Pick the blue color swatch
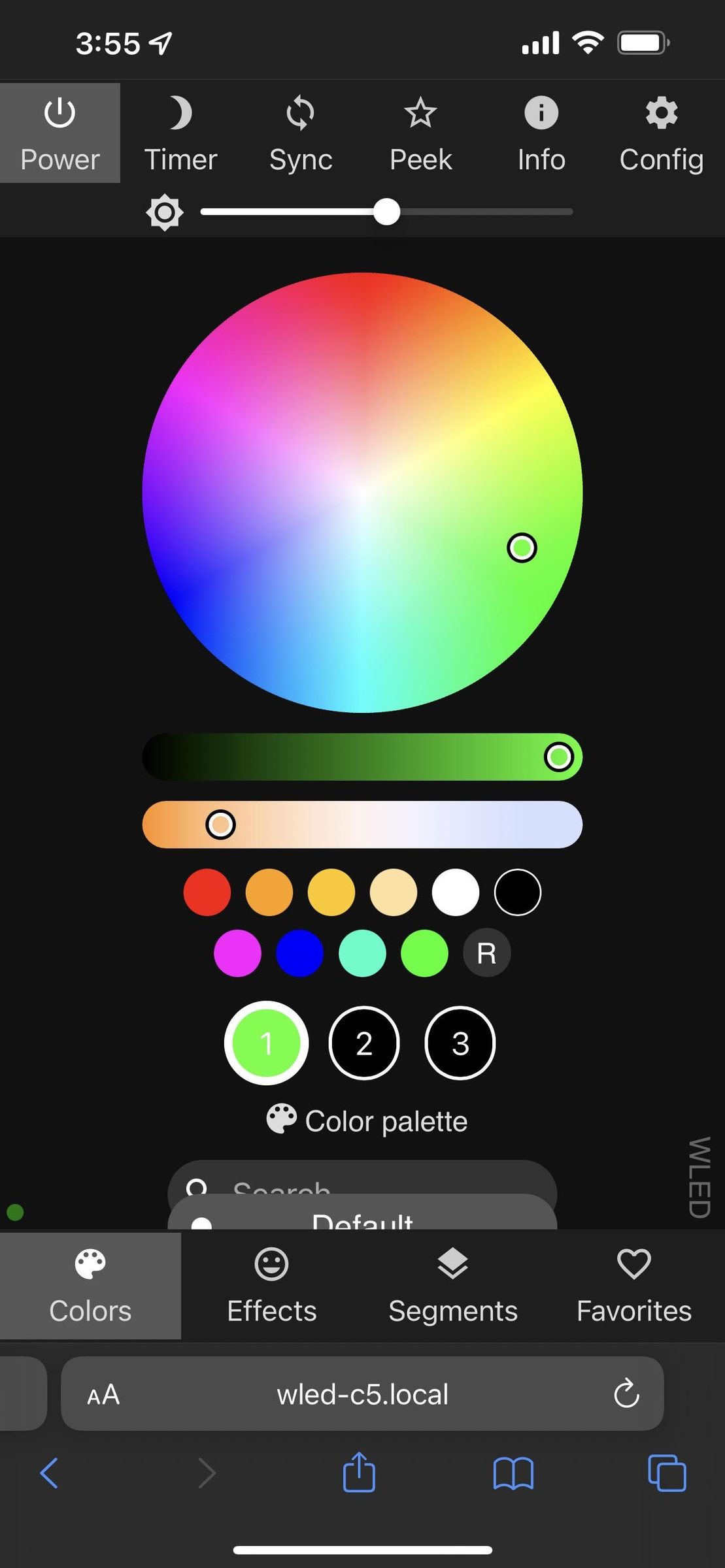 point(299,953)
